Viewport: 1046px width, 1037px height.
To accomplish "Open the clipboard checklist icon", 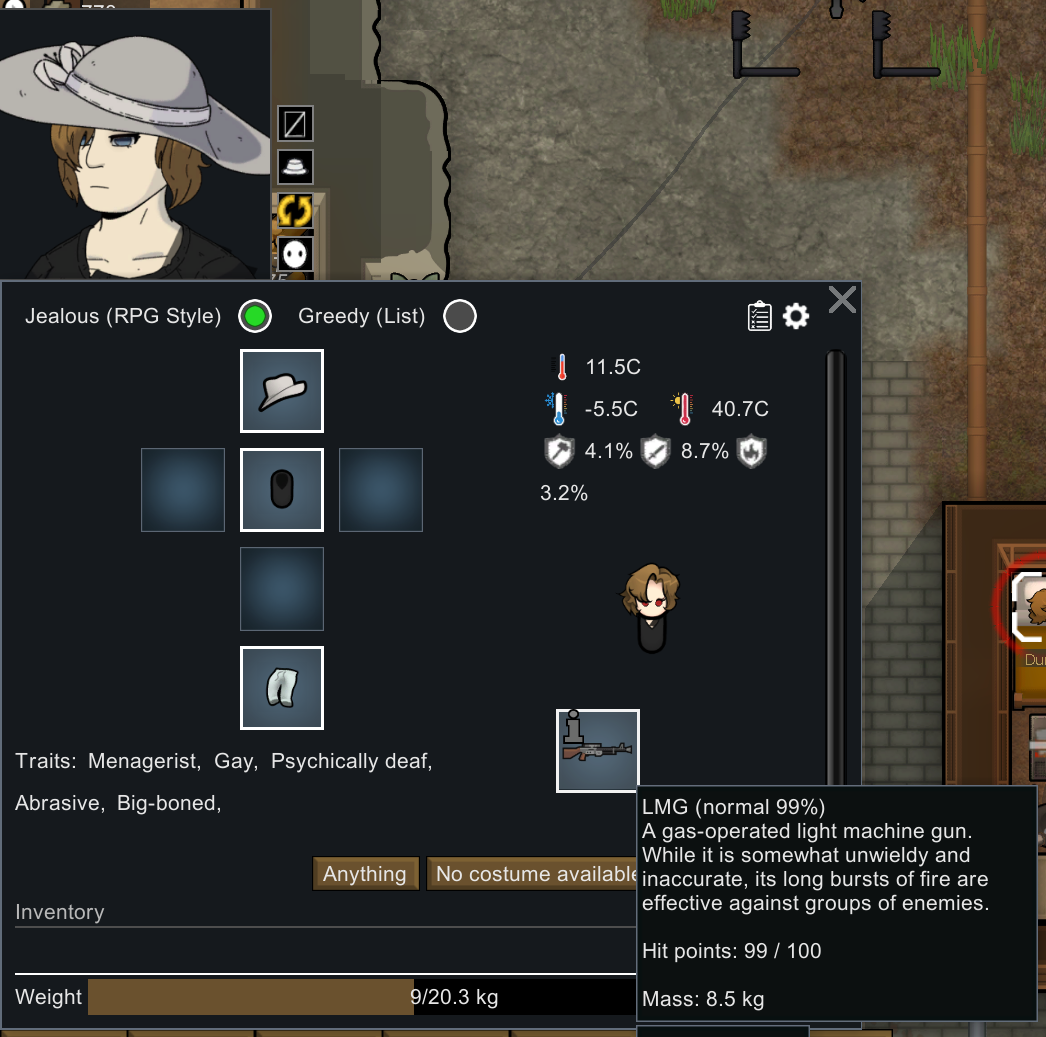I will pos(760,317).
